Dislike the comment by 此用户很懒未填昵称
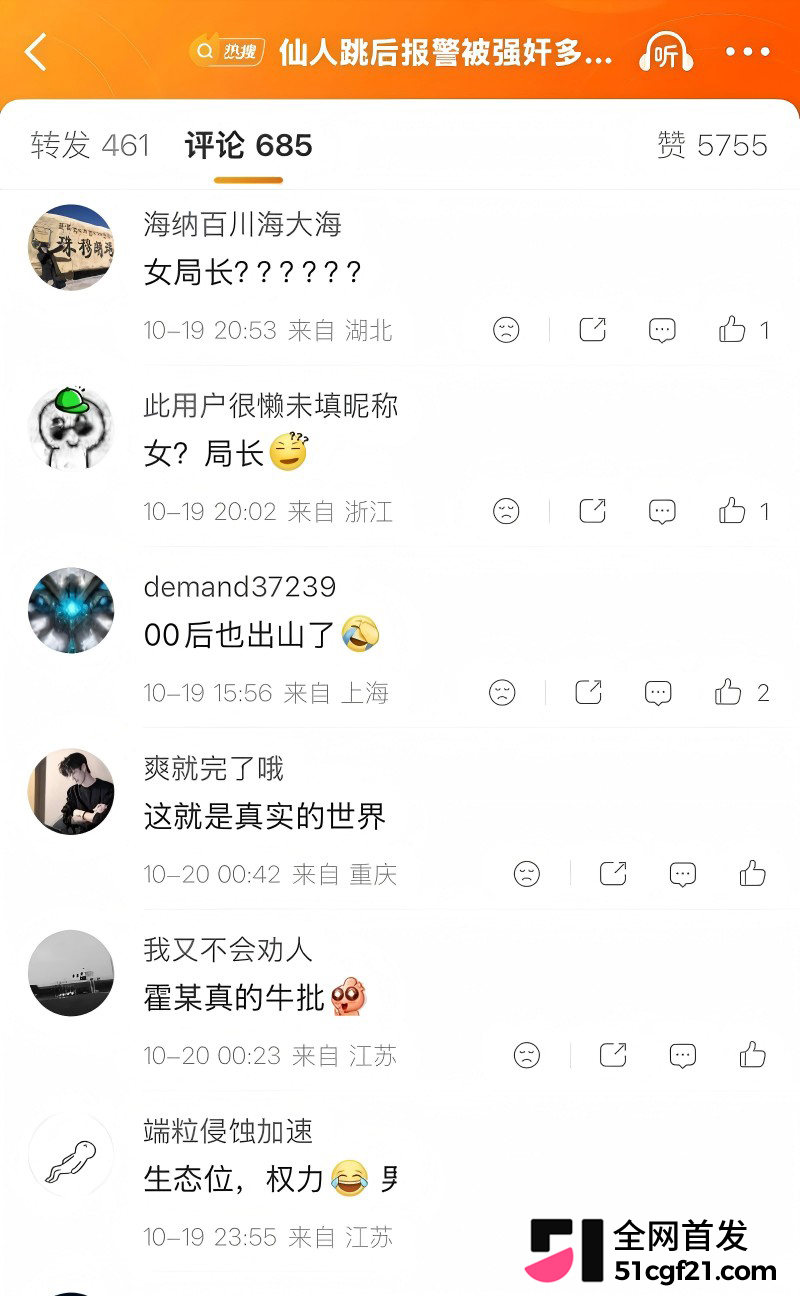Screen dimensions: 800x1296 [507, 511]
